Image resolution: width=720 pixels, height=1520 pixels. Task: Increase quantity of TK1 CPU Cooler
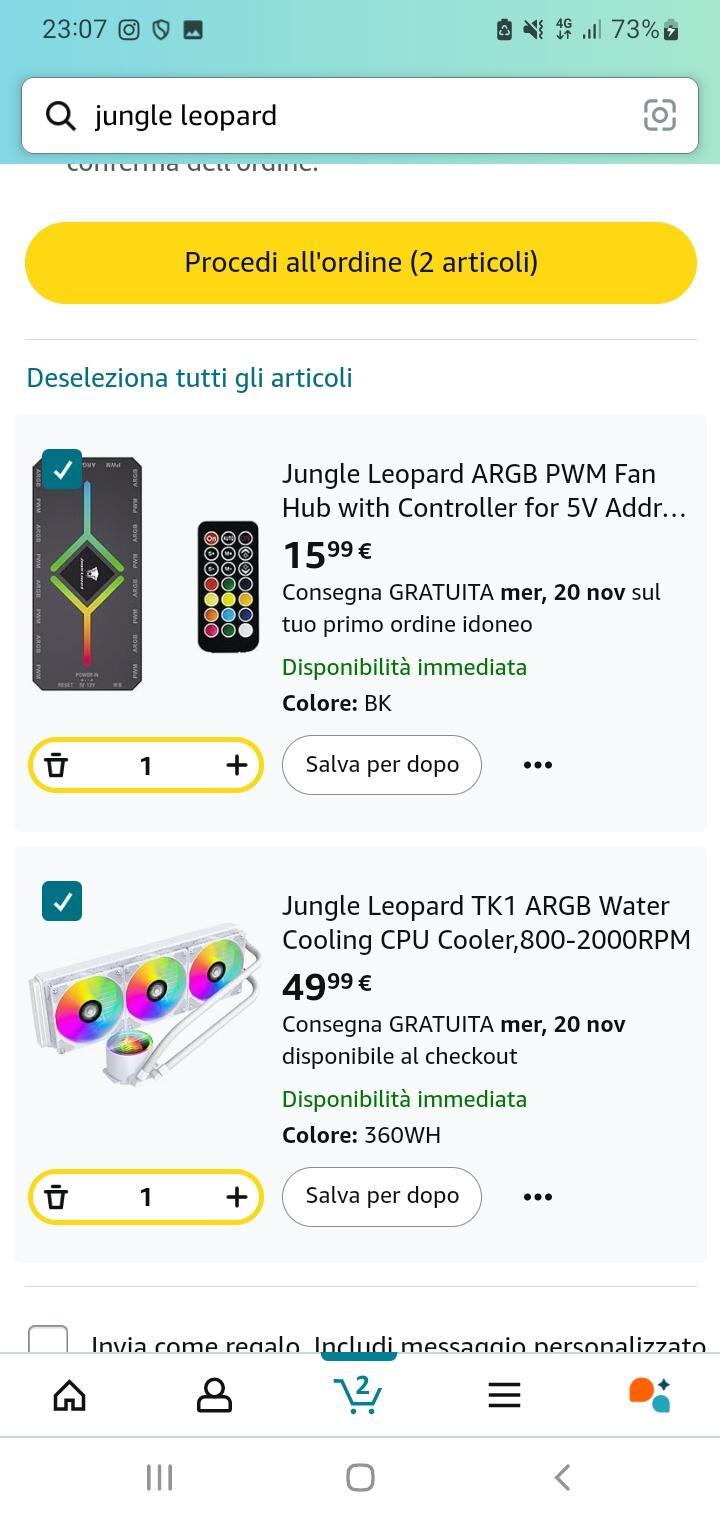coord(236,1197)
